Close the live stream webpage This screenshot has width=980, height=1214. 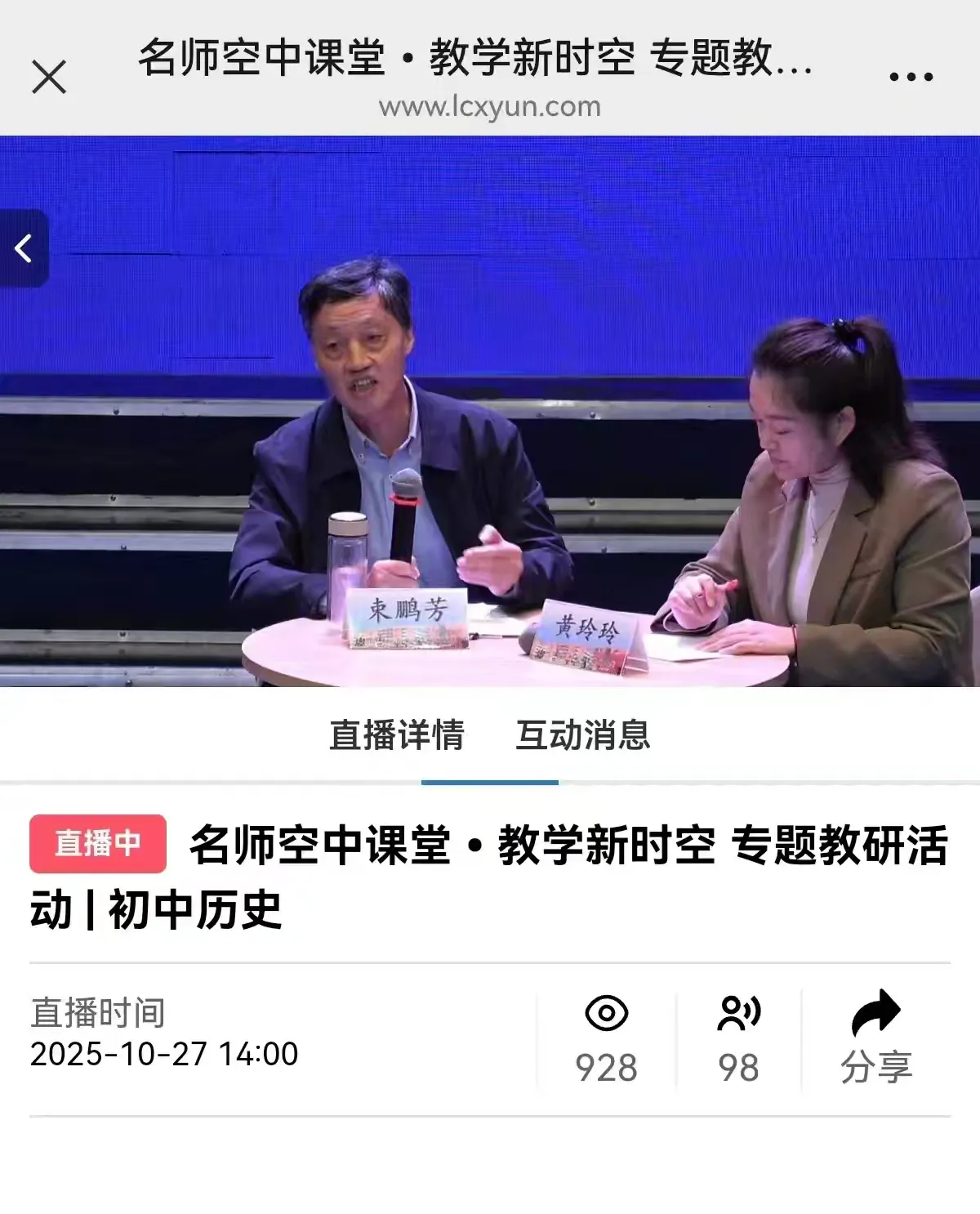(x=48, y=78)
